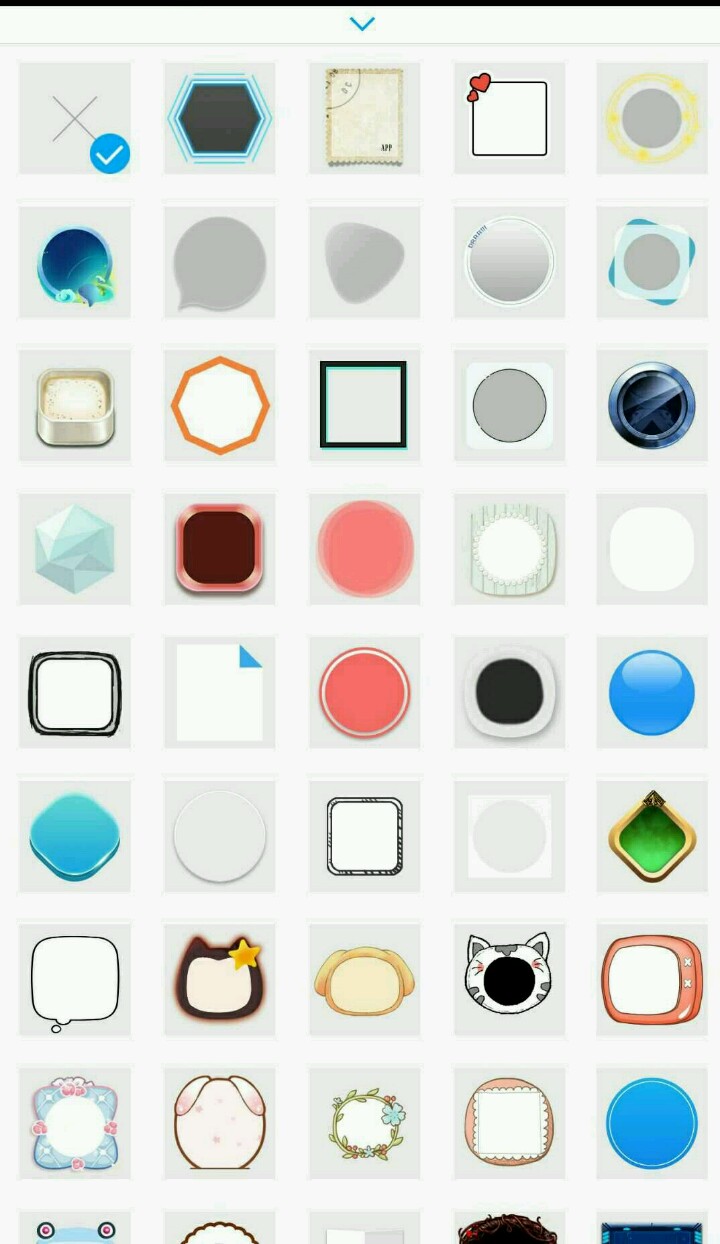The image size is (720, 1244).
Task: Select the orange octagon outline frame
Action: pos(220,405)
